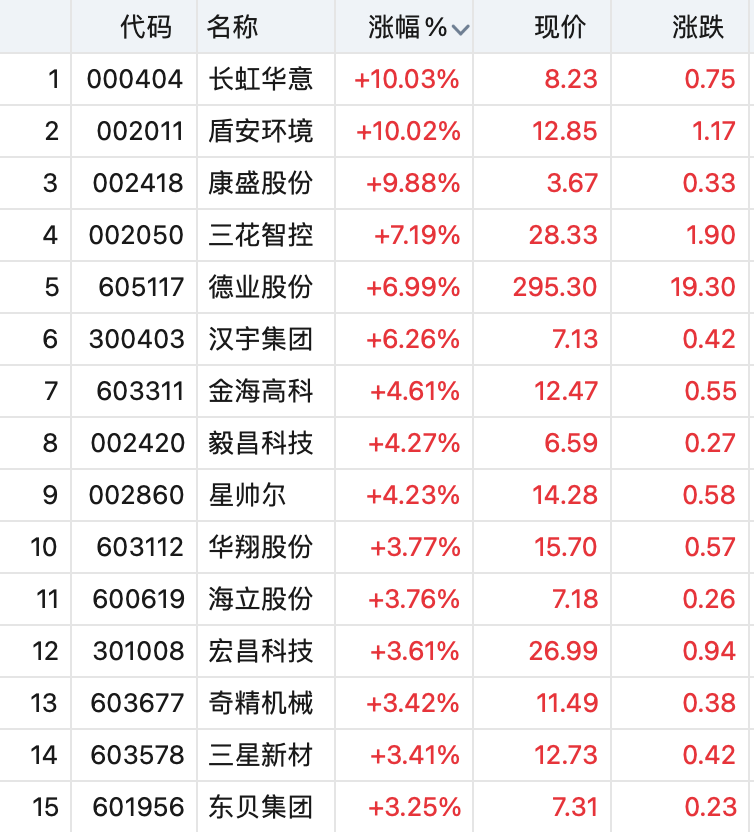Image resolution: width=754 pixels, height=832 pixels.
Task: Open 盾安环境 stock details
Action: click(260, 131)
